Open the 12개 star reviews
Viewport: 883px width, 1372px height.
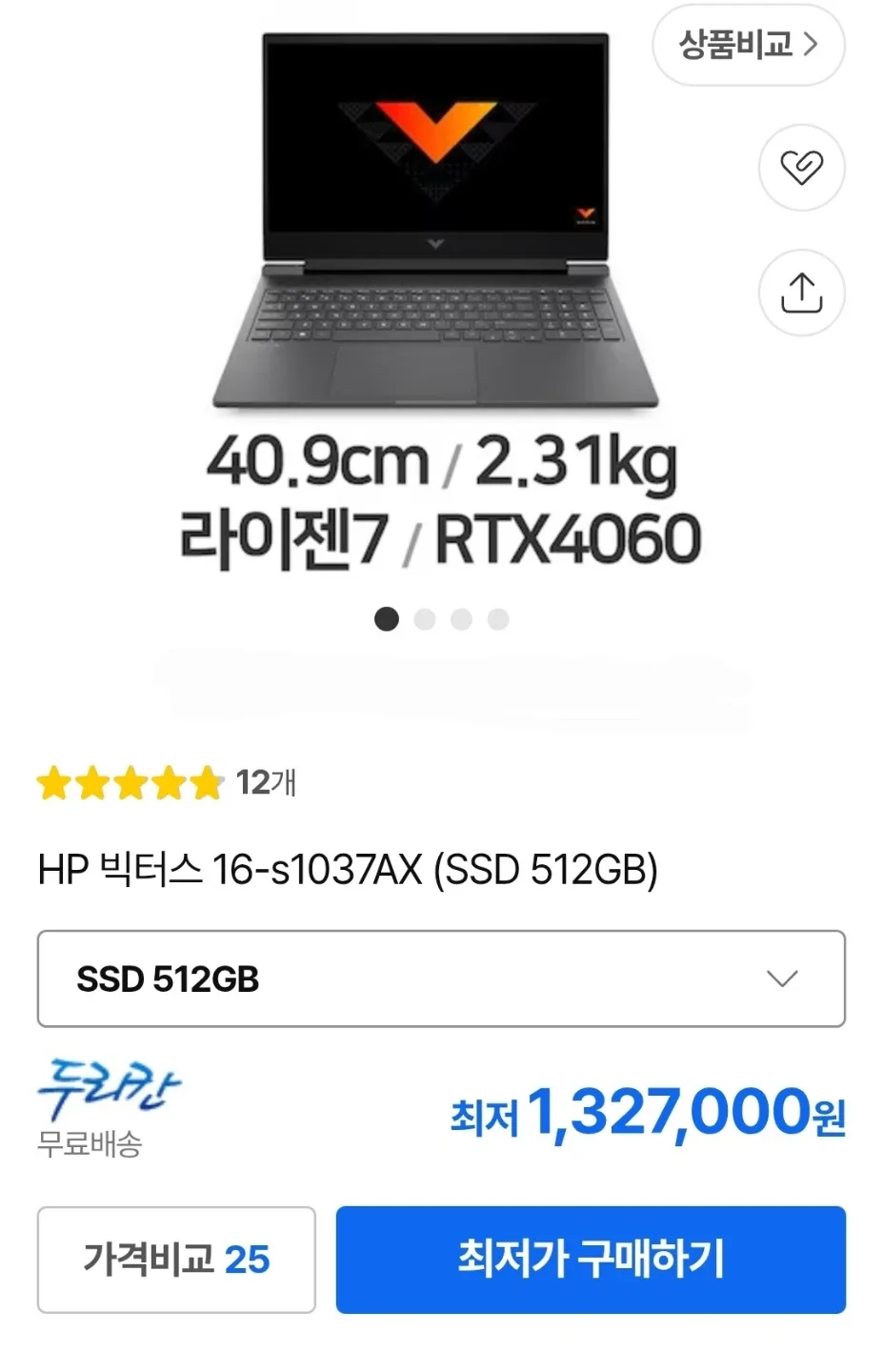point(167,783)
